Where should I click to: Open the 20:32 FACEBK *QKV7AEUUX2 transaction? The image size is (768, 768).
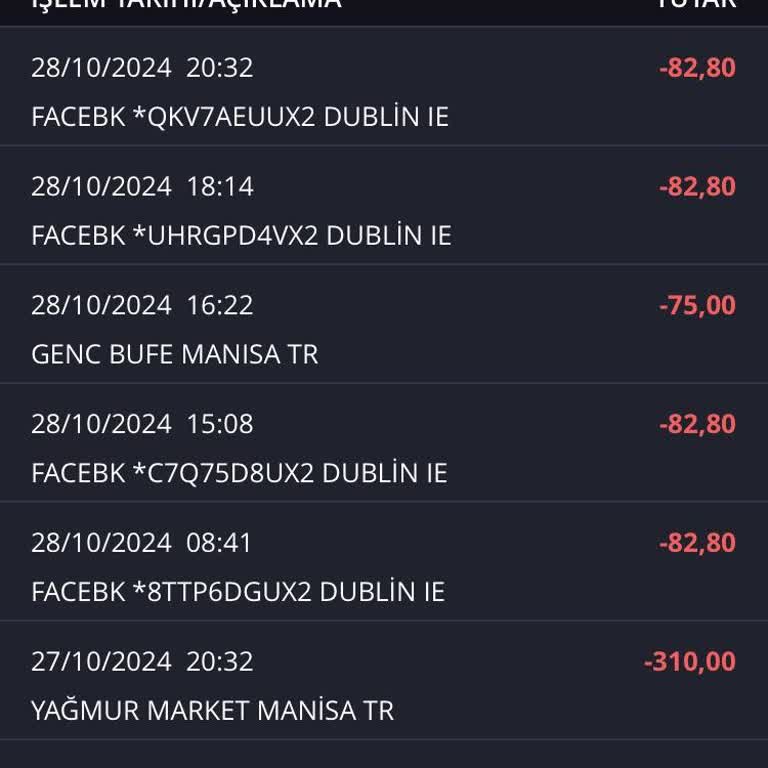(384, 92)
